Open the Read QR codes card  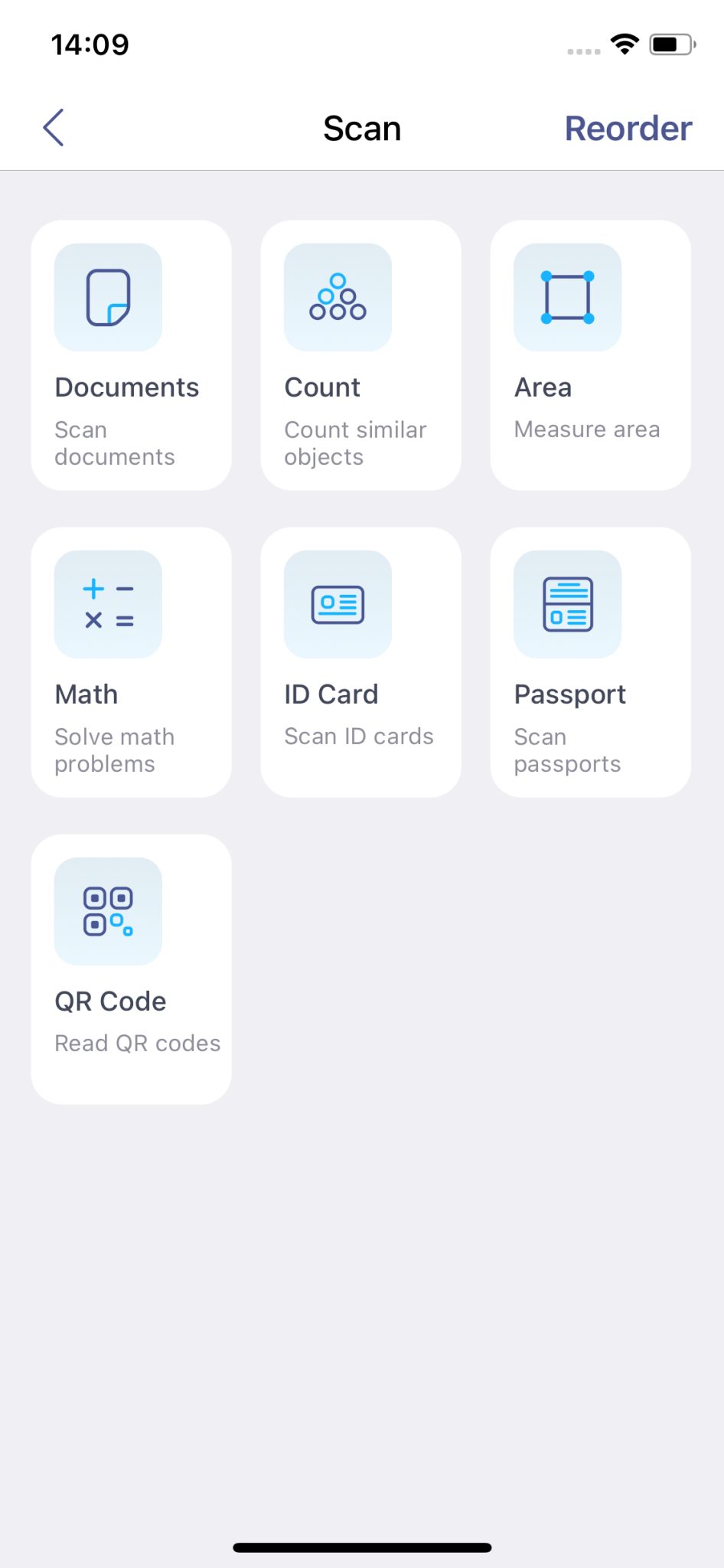131,967
